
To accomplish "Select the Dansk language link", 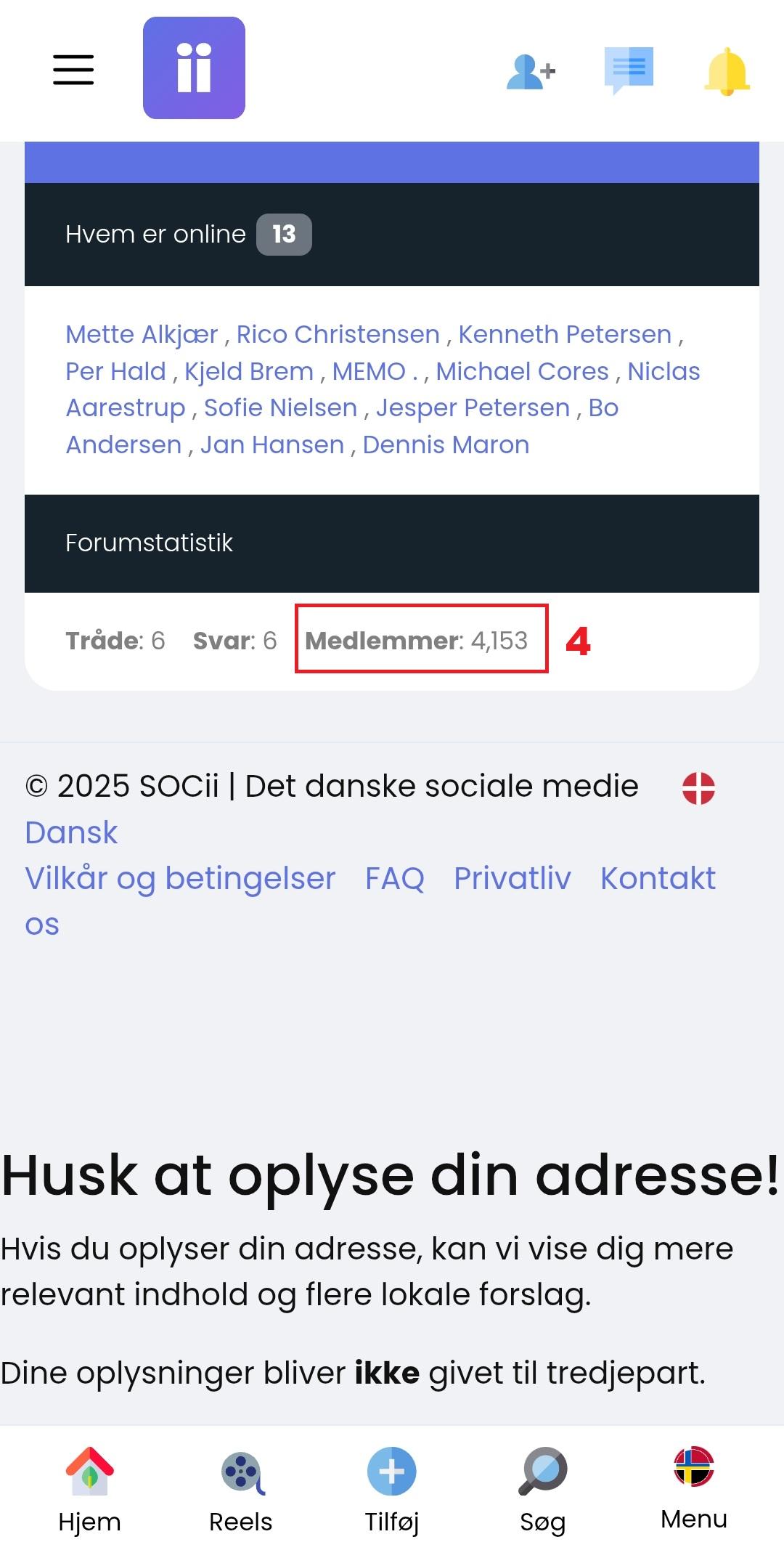I will pos(71,833).
